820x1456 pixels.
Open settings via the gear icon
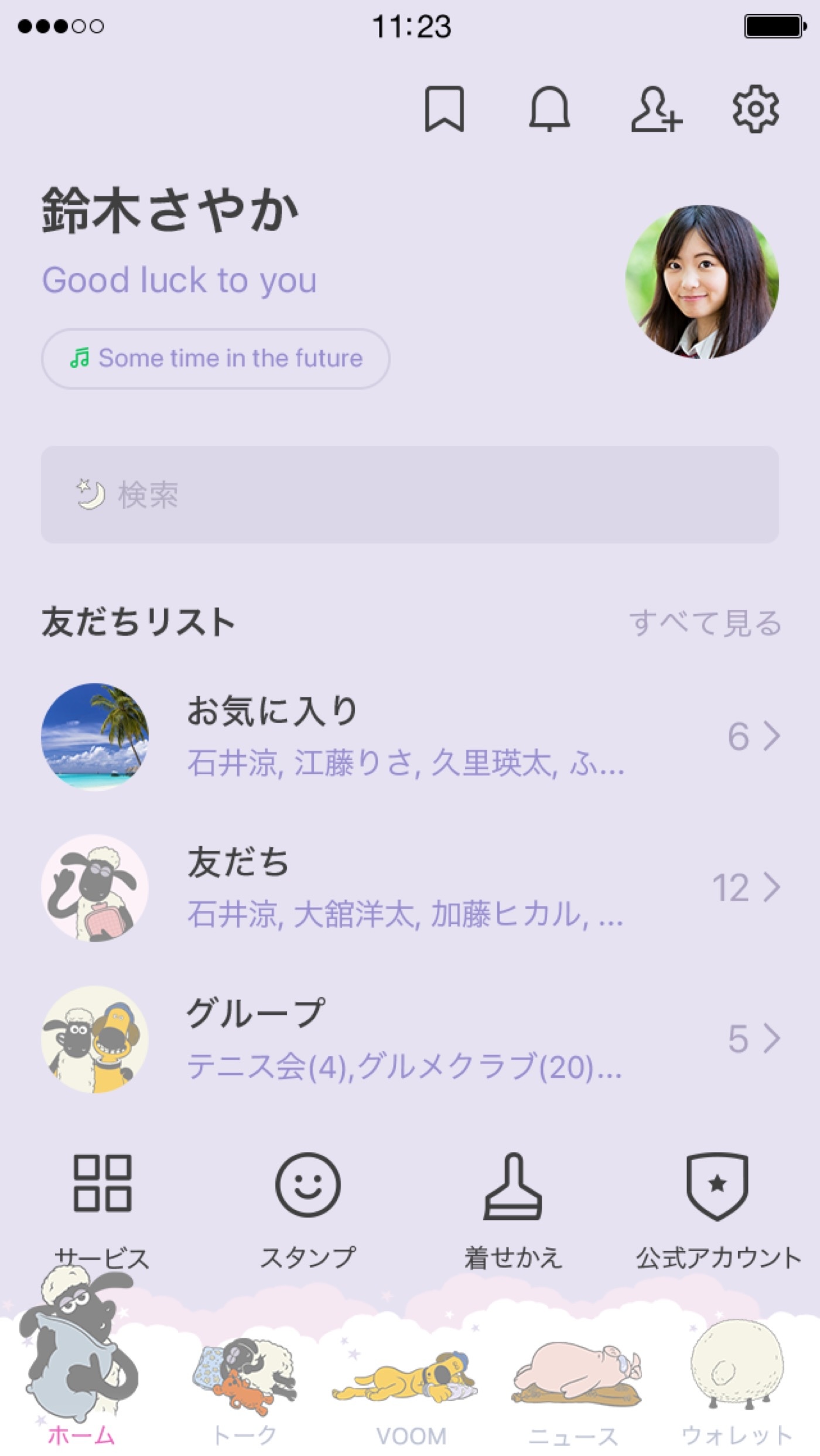(755, 109)
